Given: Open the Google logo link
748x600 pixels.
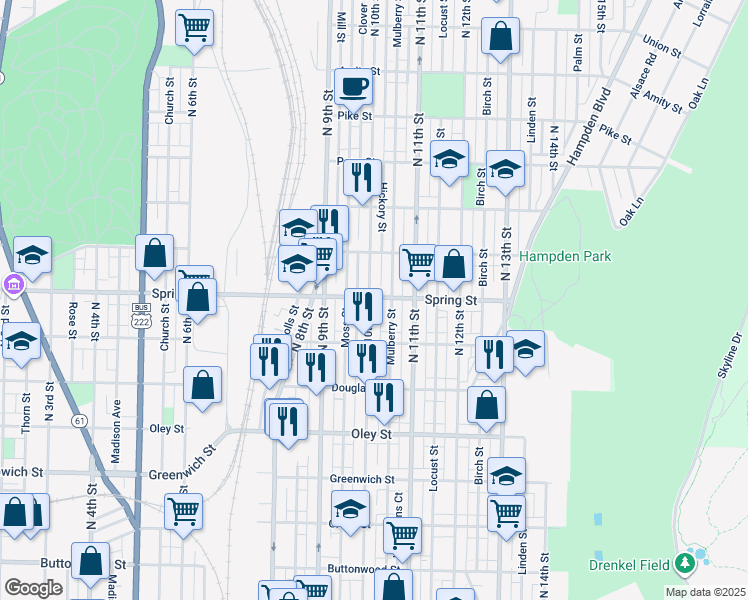Looking at the screenshot, I should (33, 587).
